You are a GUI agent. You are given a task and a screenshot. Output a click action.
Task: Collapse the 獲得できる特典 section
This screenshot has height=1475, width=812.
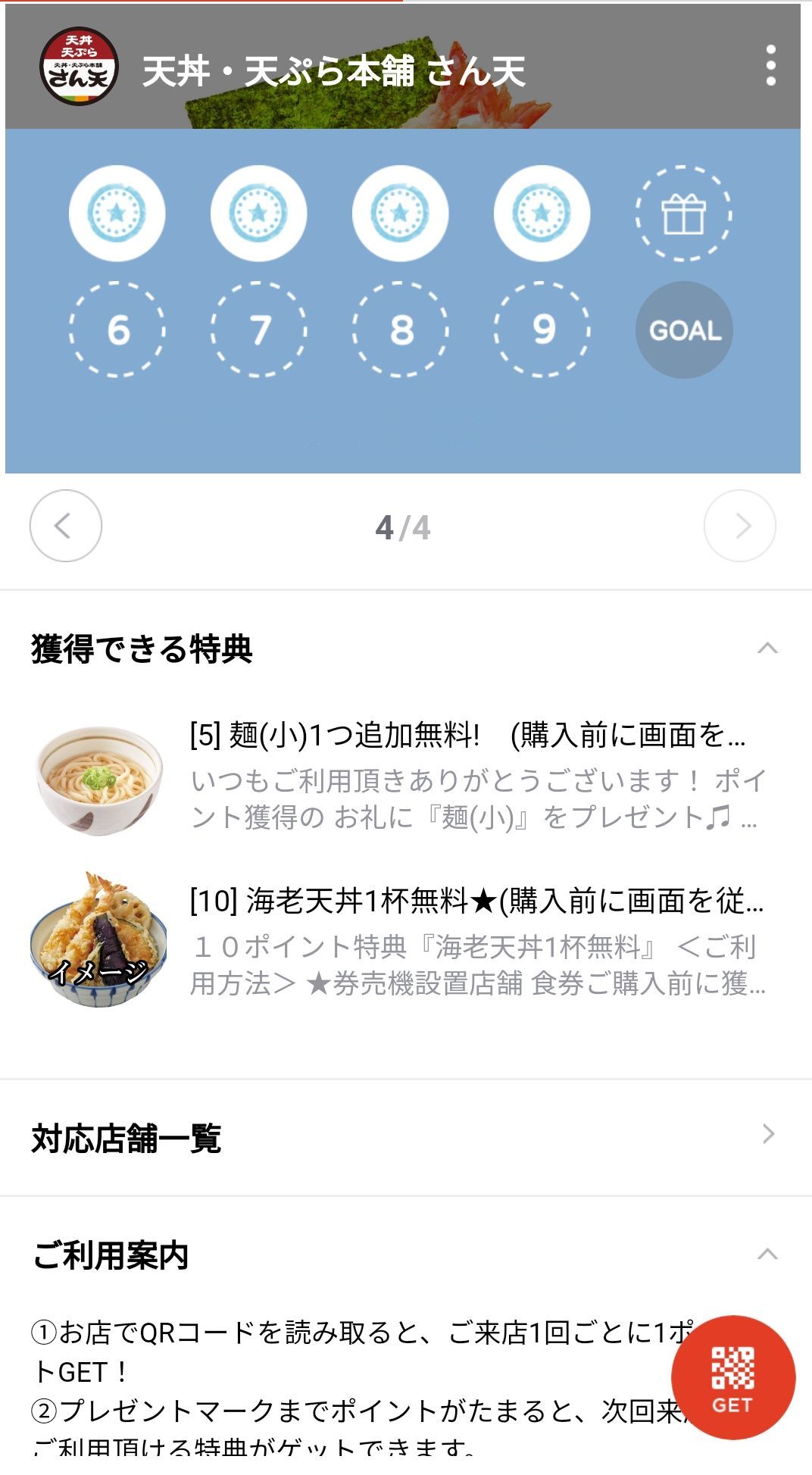click(767, 648)
